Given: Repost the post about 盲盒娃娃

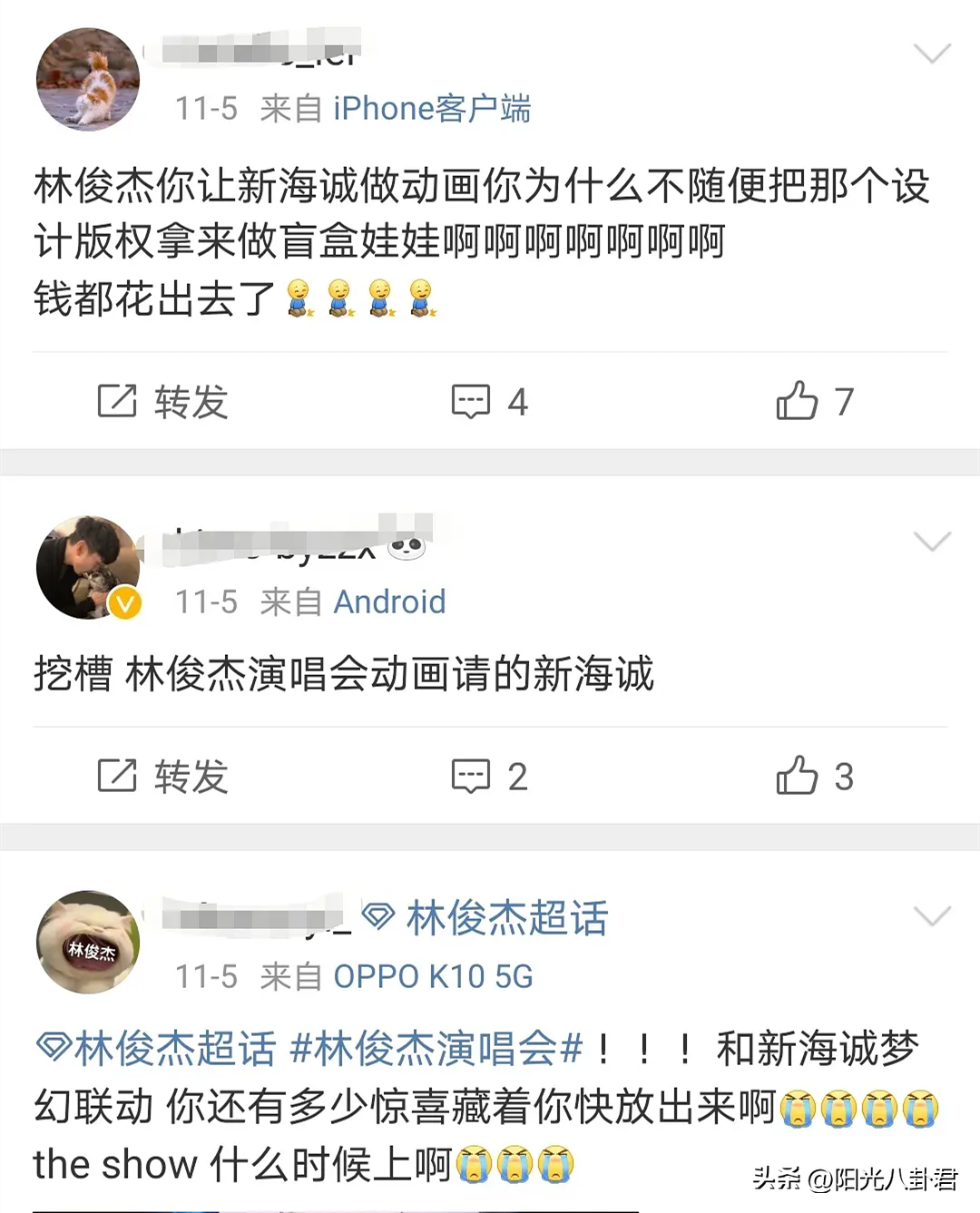Looking at the screenshot, I should [x=163, y=401].
